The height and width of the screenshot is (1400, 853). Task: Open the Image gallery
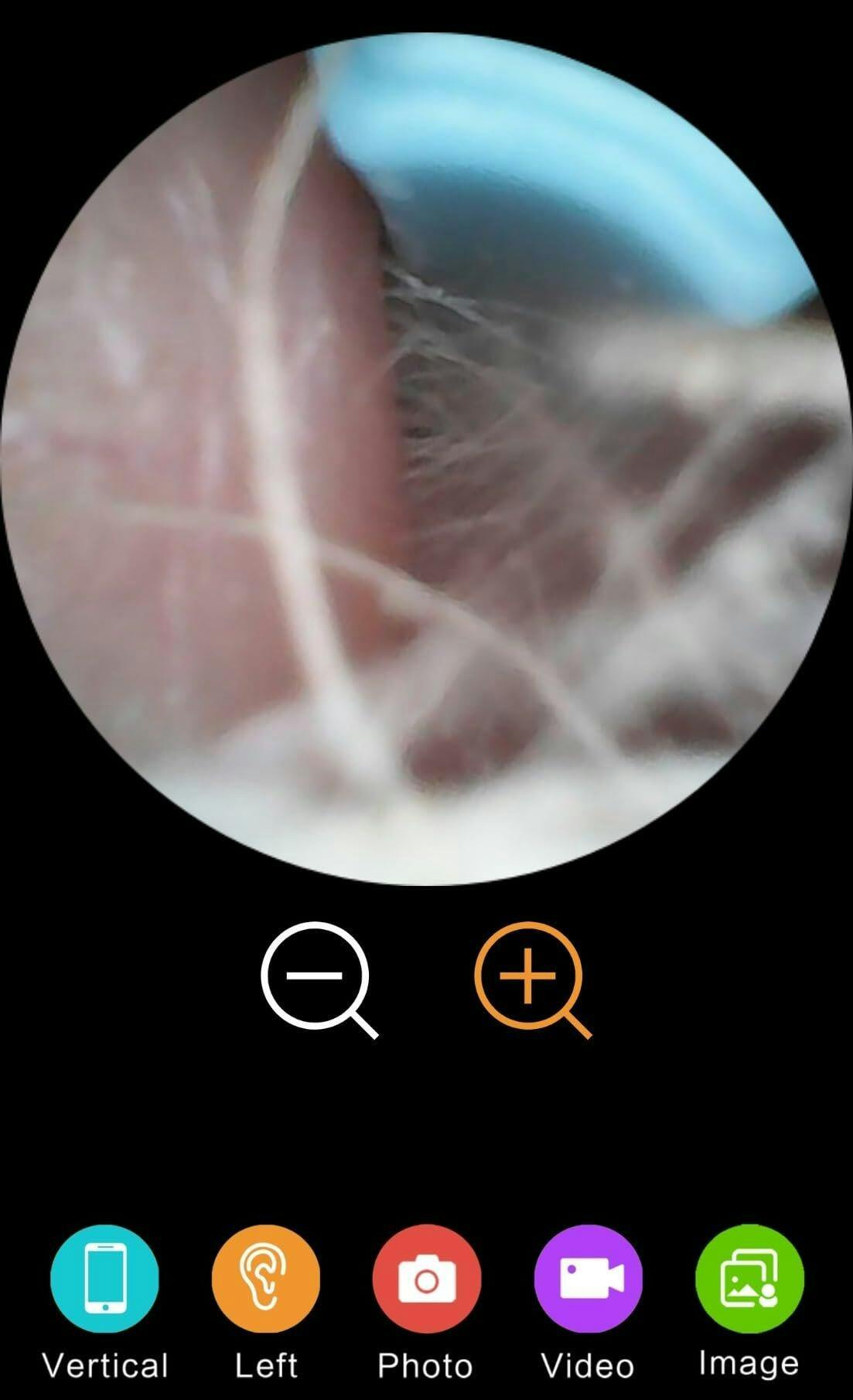[x=749, y=1279]
